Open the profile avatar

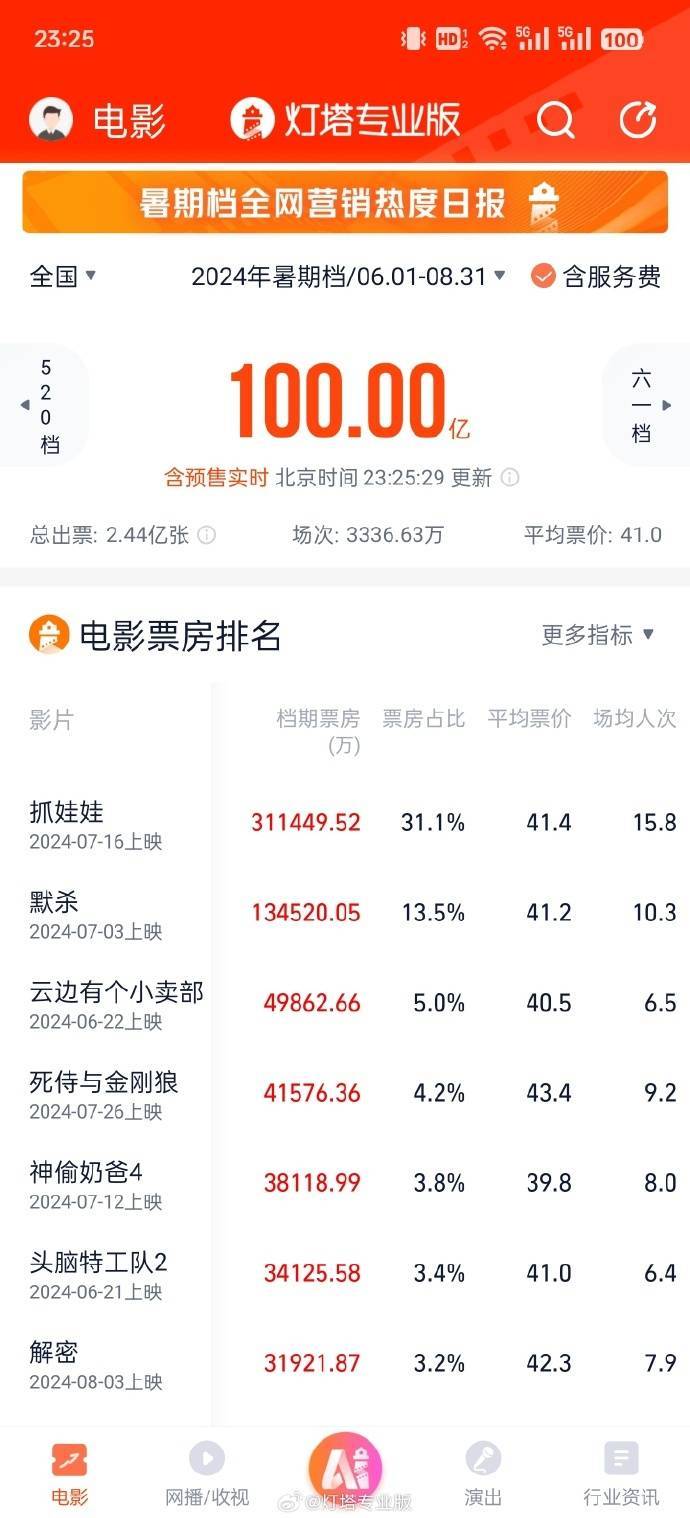click(51, 120)
